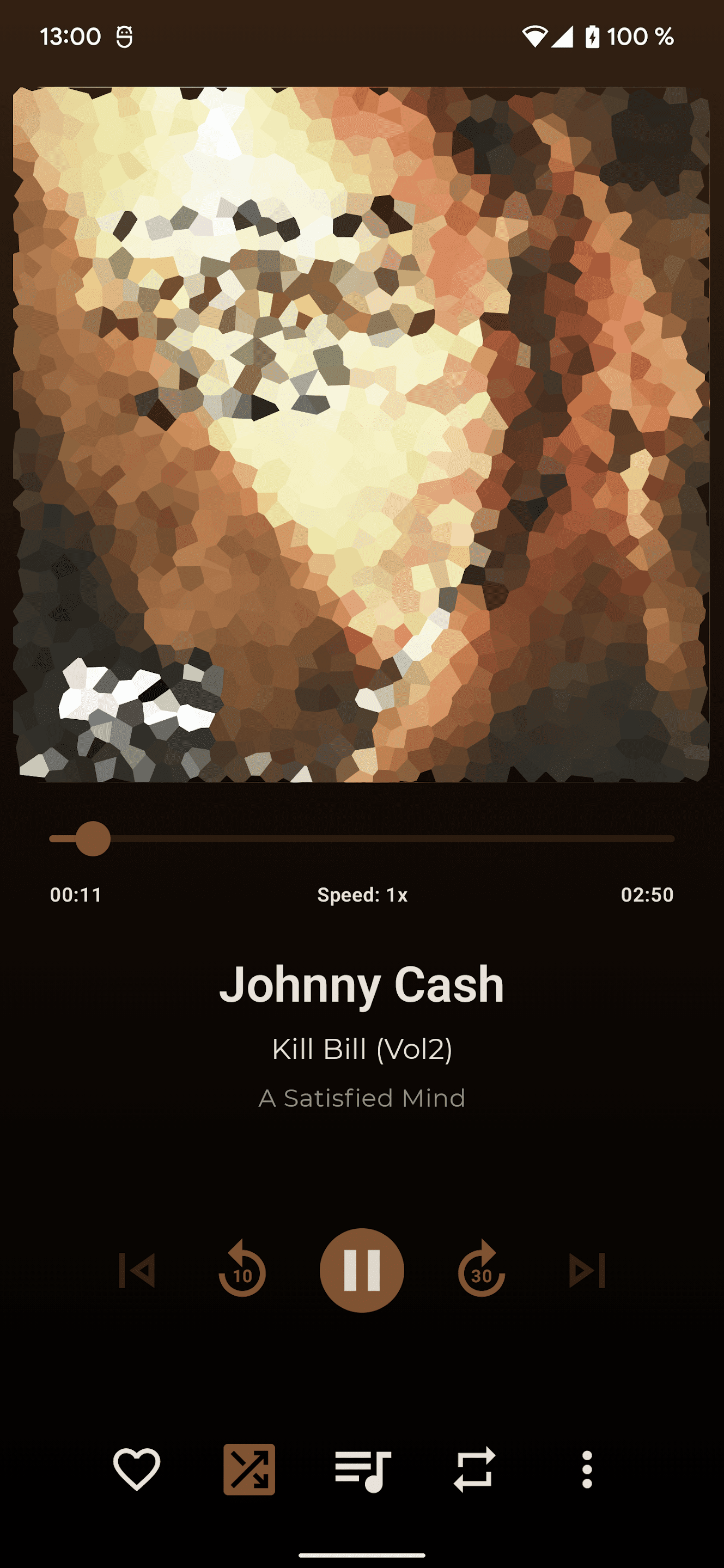Toggle shuffle mode
This screenshot has width=724, height=1568.
(249, 1469)
